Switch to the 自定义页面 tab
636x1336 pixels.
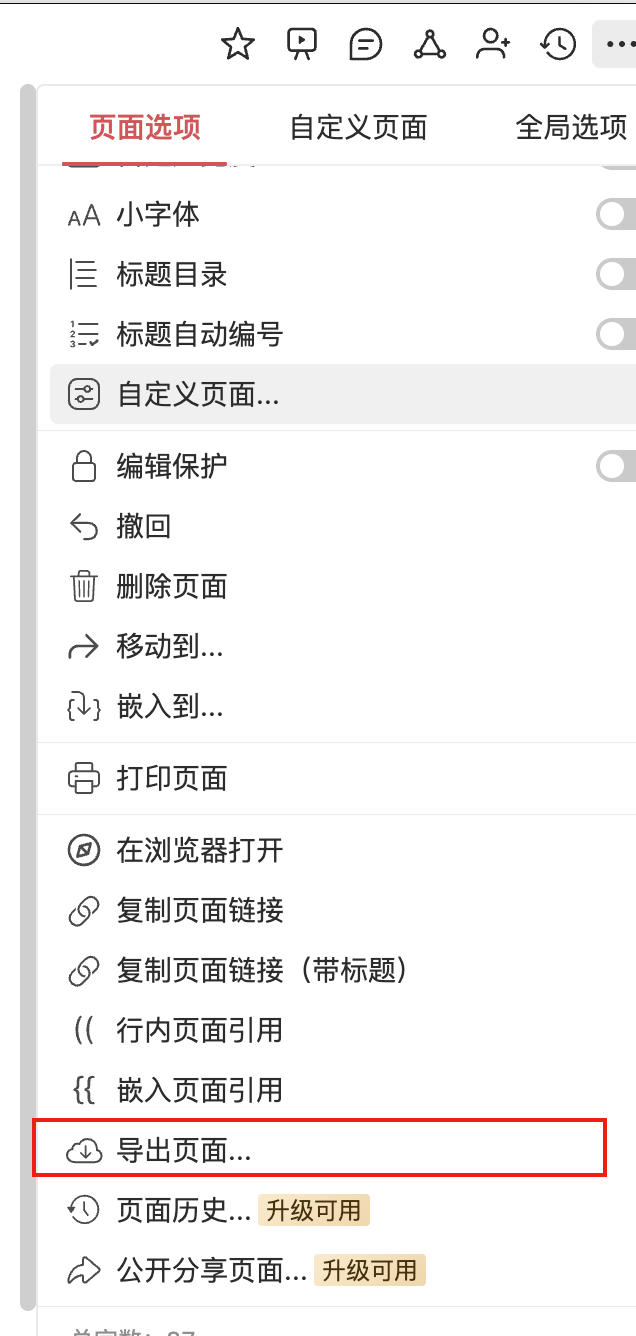(x=358, y=127)
